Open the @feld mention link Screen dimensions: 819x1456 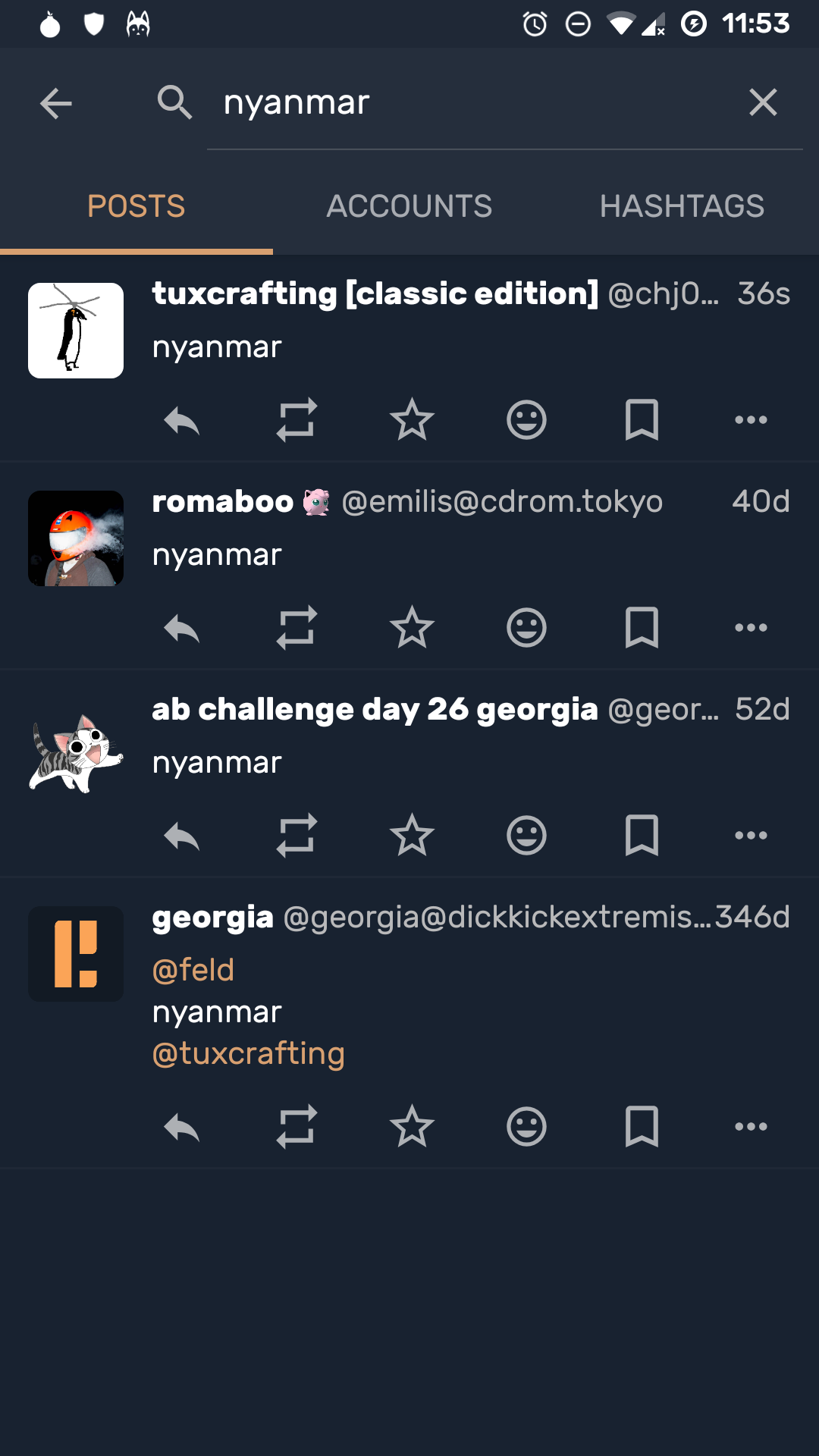point(193,970)
